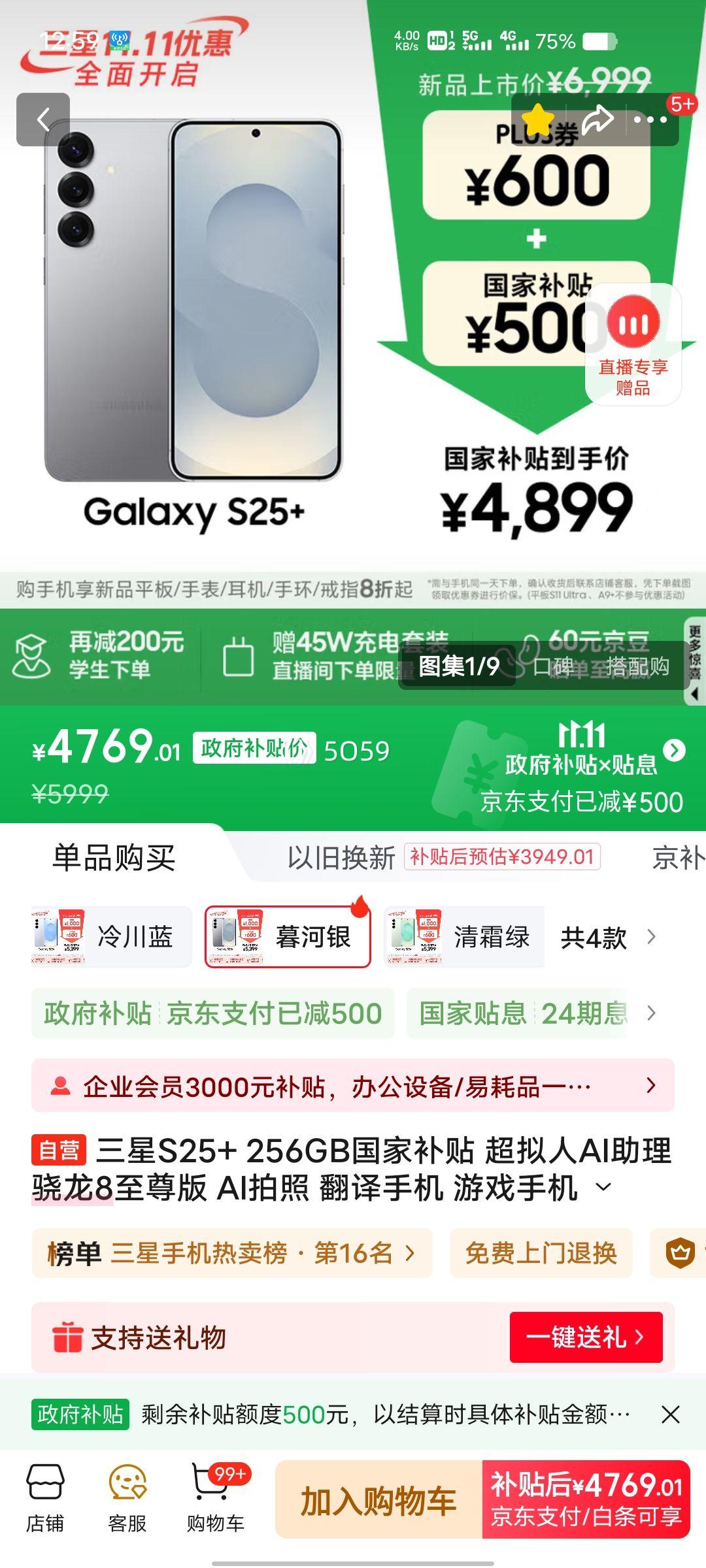The height and width of the screenshot is (1568, 706).
Task: Choose the 清霜绿 color variant
Action: [464, 937]
